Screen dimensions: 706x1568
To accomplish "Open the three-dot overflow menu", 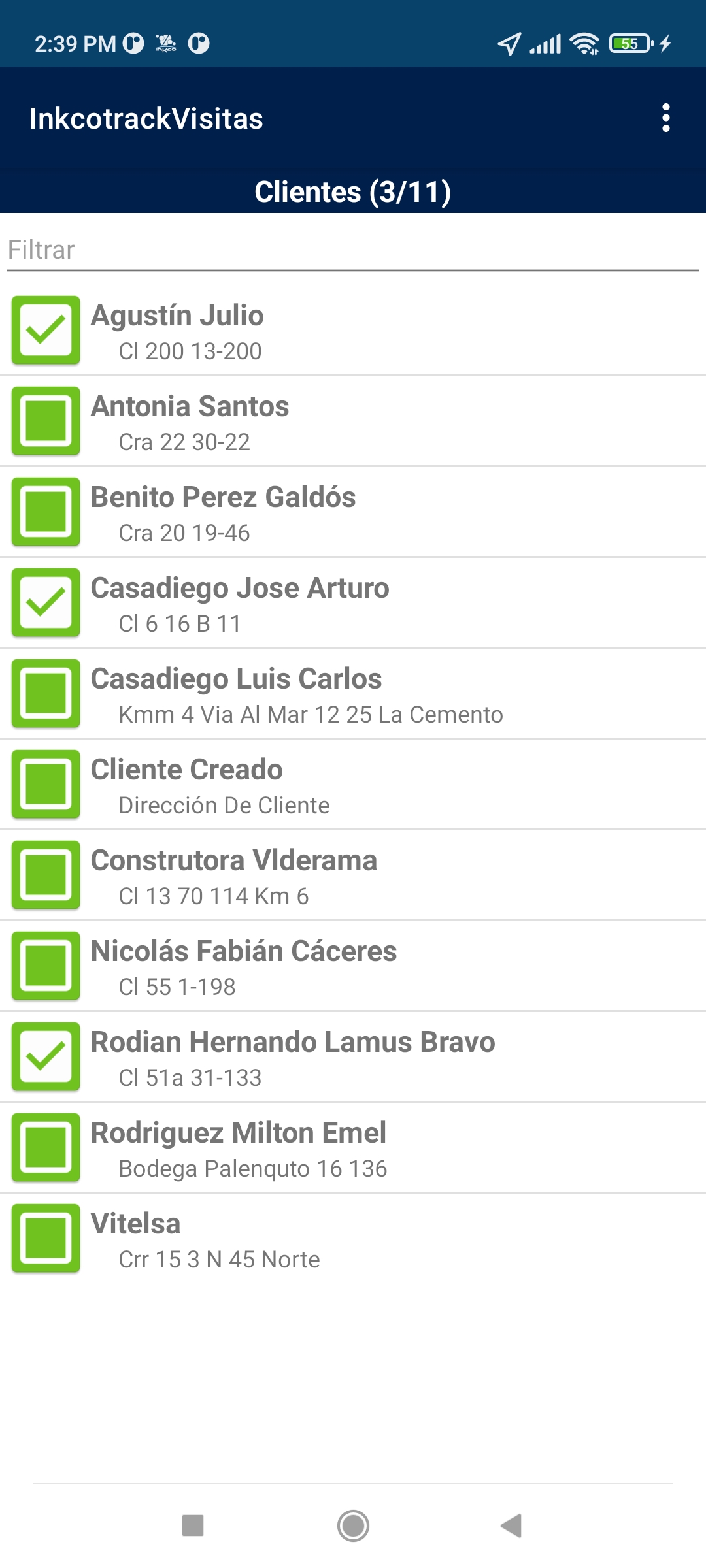I will (665, 118).
